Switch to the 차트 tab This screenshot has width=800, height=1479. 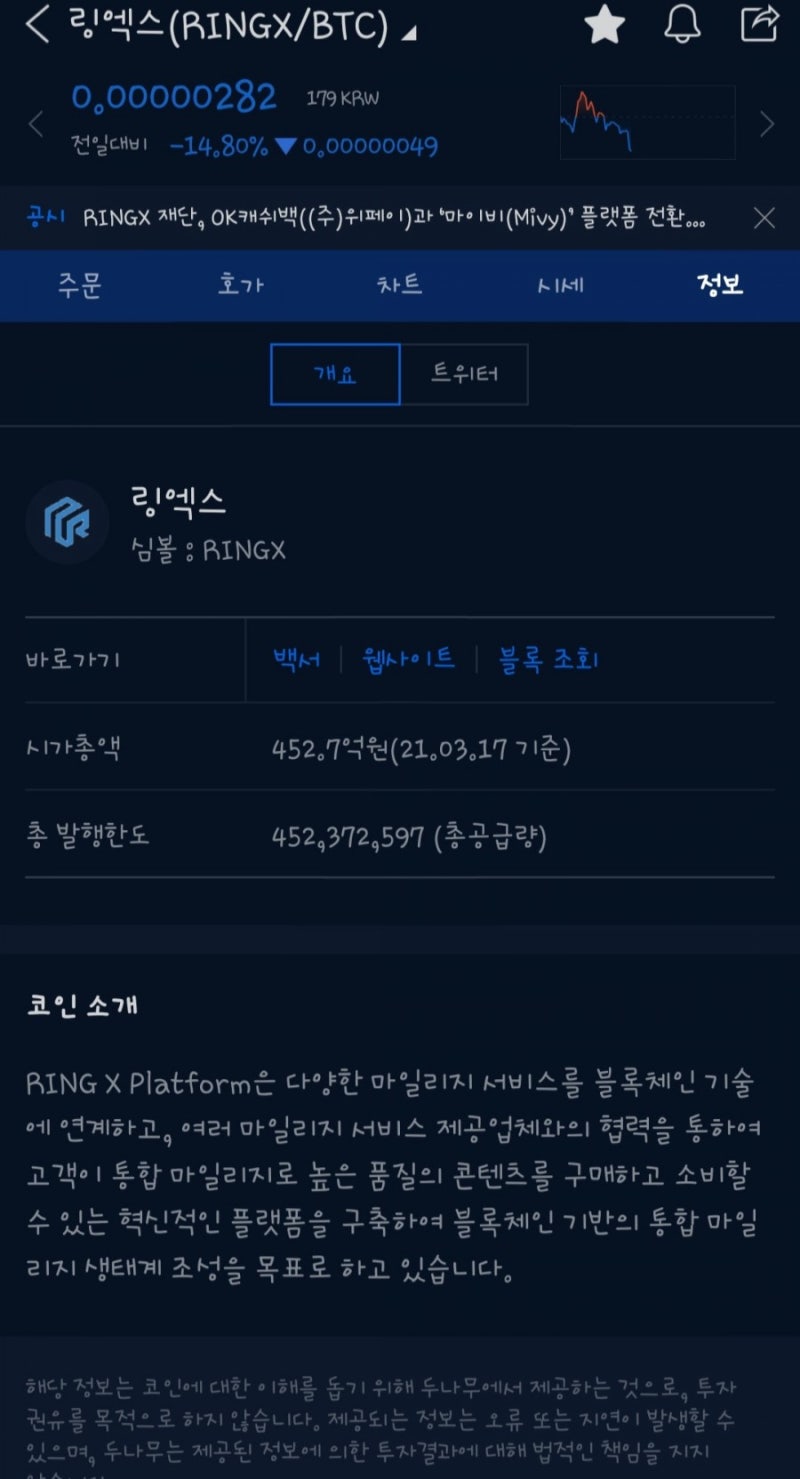click(x=398, y=286)
